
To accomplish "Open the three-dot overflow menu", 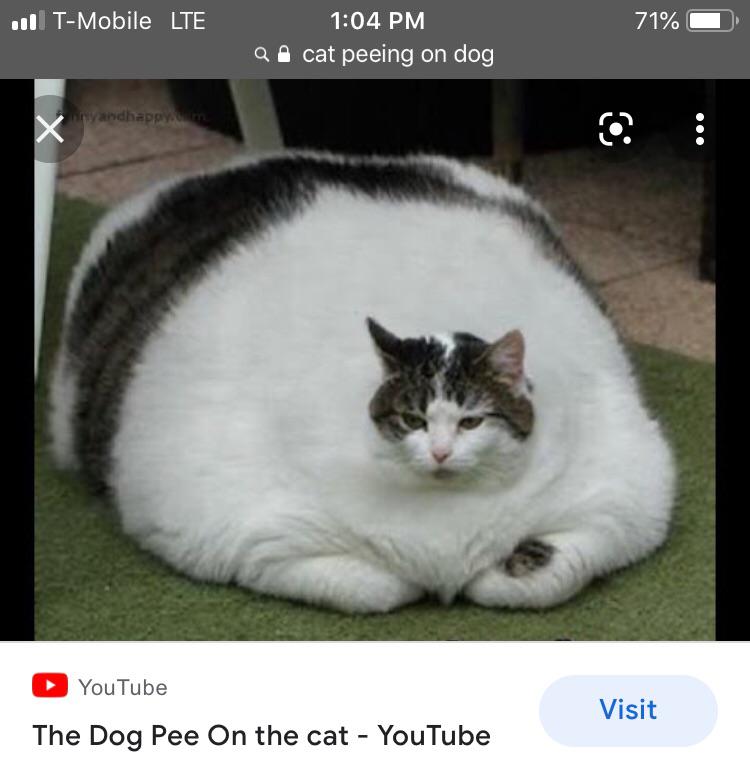I will point(699,128).
